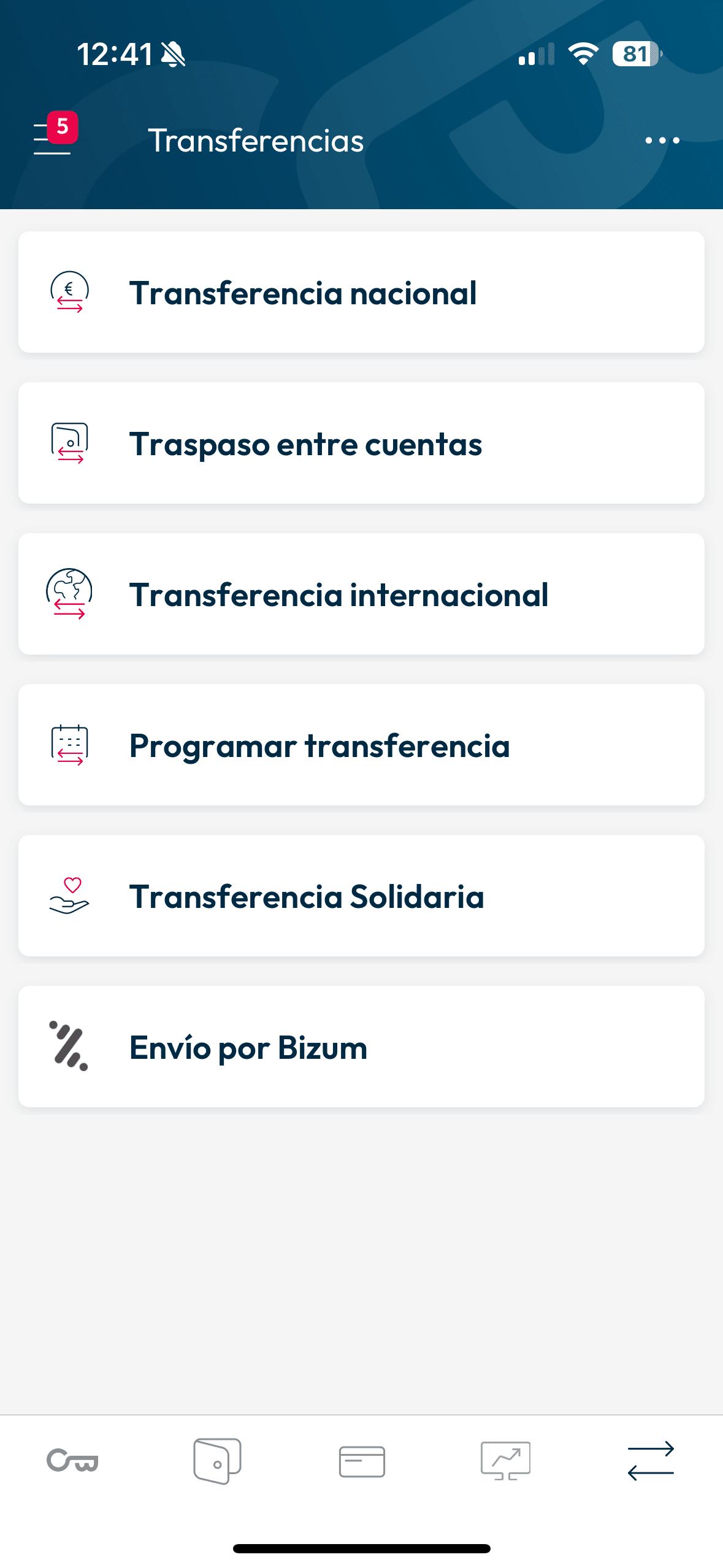Select Transferencia internacional
This screenshot has height=1568, width=723.
point(361,594)
